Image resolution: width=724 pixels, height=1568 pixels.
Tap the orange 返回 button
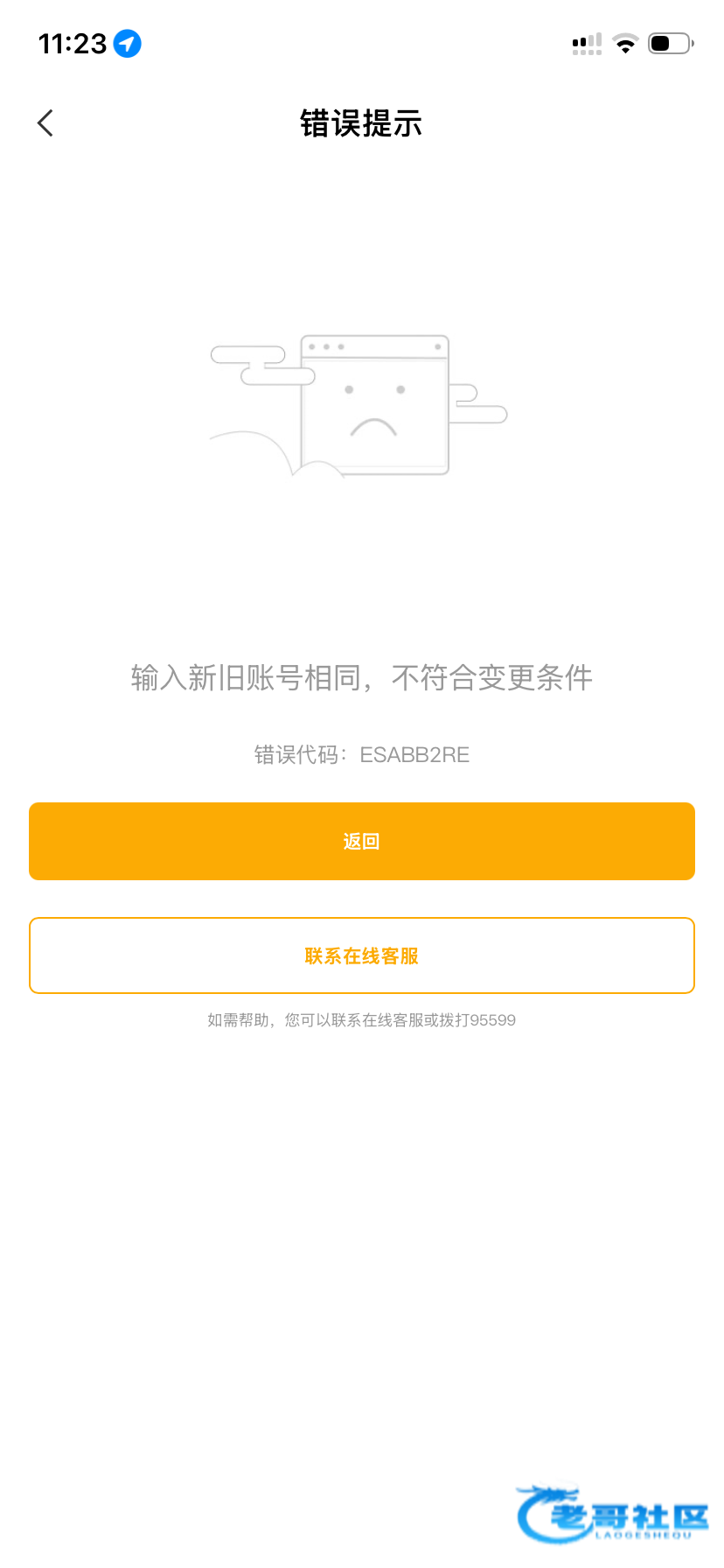tap(362, 841)
